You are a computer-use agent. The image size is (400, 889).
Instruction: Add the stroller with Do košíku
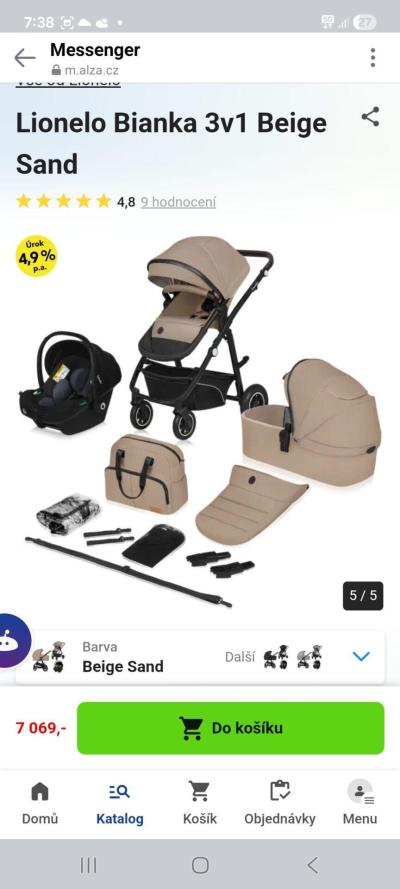pyautogui.click(x=231, y=728)
